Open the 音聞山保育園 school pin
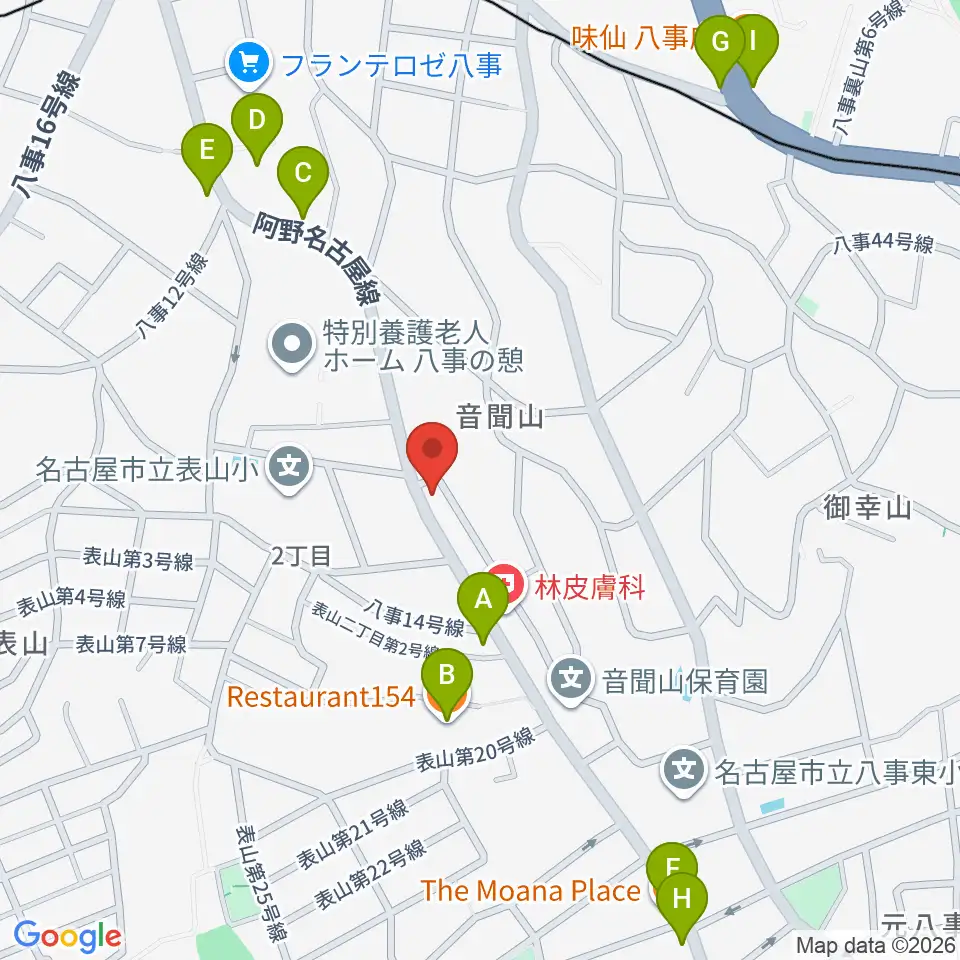The width and height of the screenshot is (960, 960). pos(571,681)
